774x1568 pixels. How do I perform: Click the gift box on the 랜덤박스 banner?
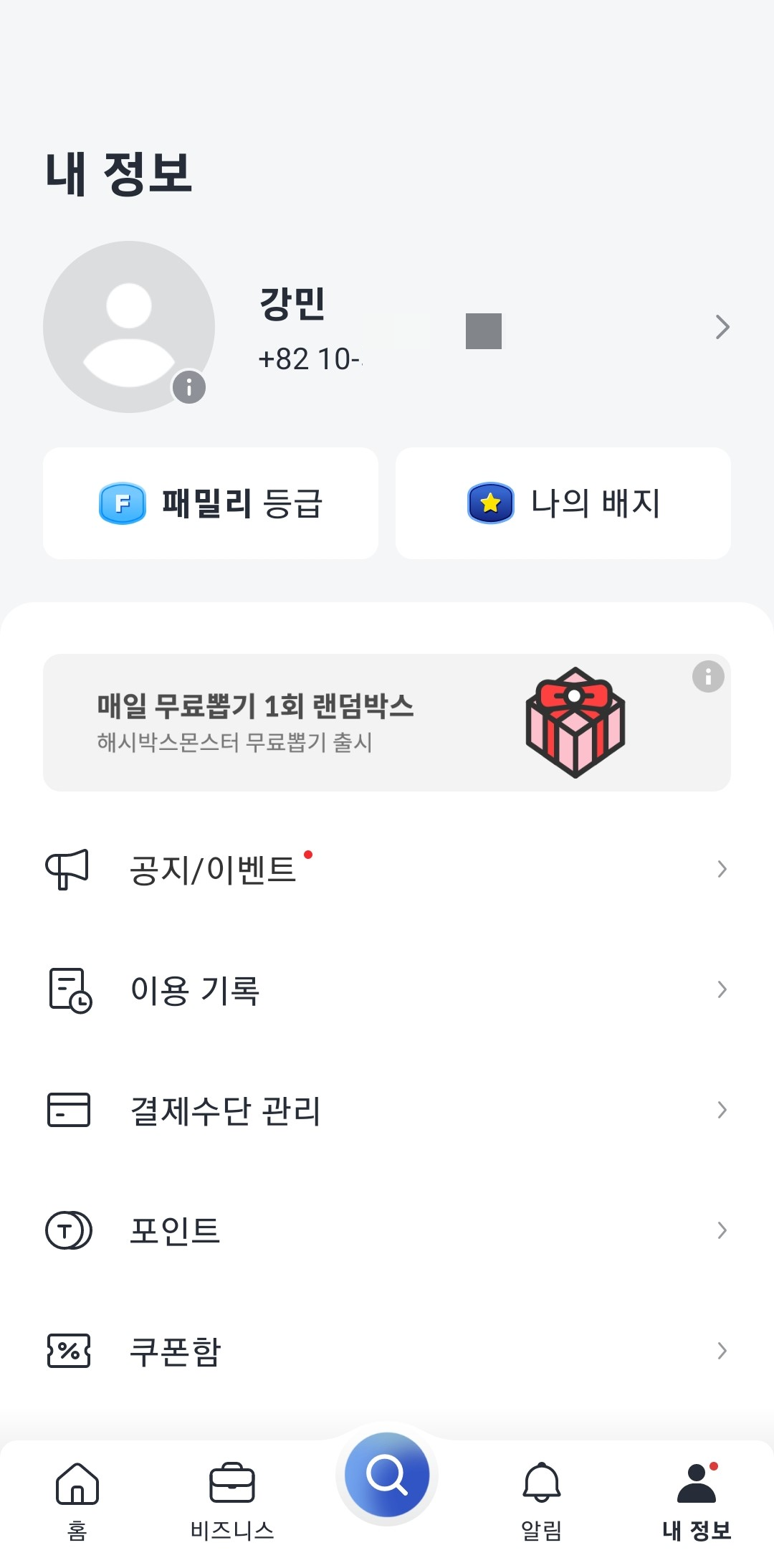pyautogui.click(x=575, y=723)
